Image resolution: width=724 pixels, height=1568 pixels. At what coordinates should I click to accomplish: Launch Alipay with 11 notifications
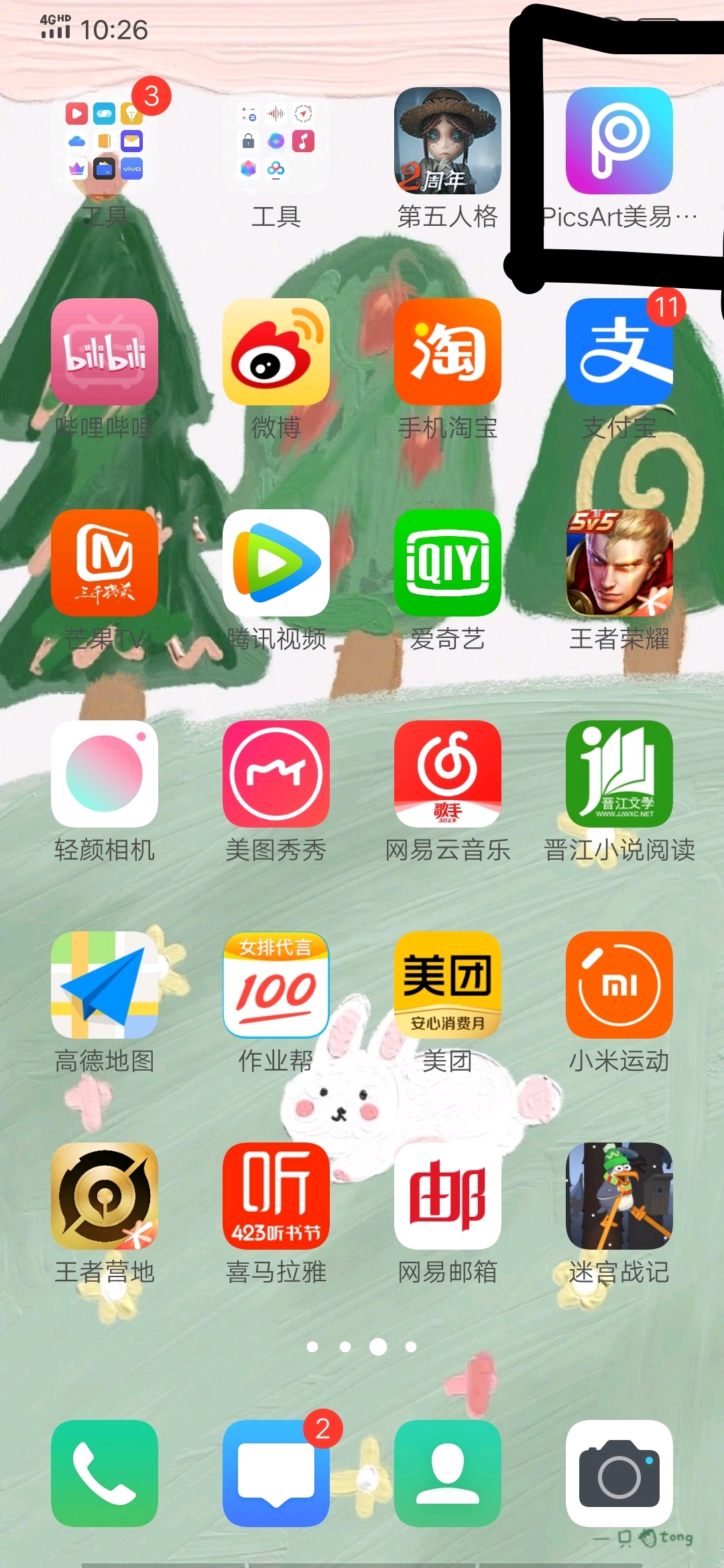tap(619, 352)
